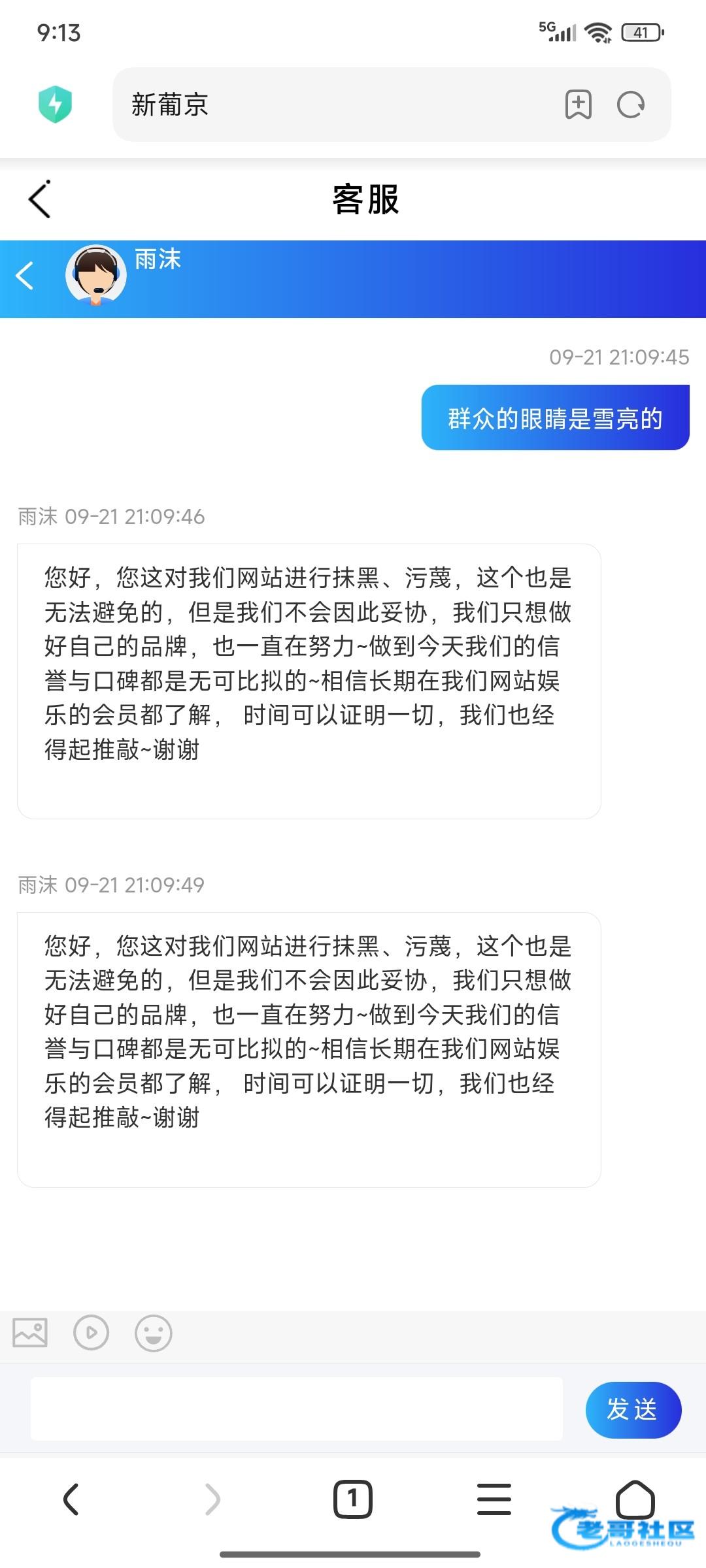Tap the back arrow beside agent 雨沫
The width and height of the screenshot is (706, 1568).
tap(25, 276)
